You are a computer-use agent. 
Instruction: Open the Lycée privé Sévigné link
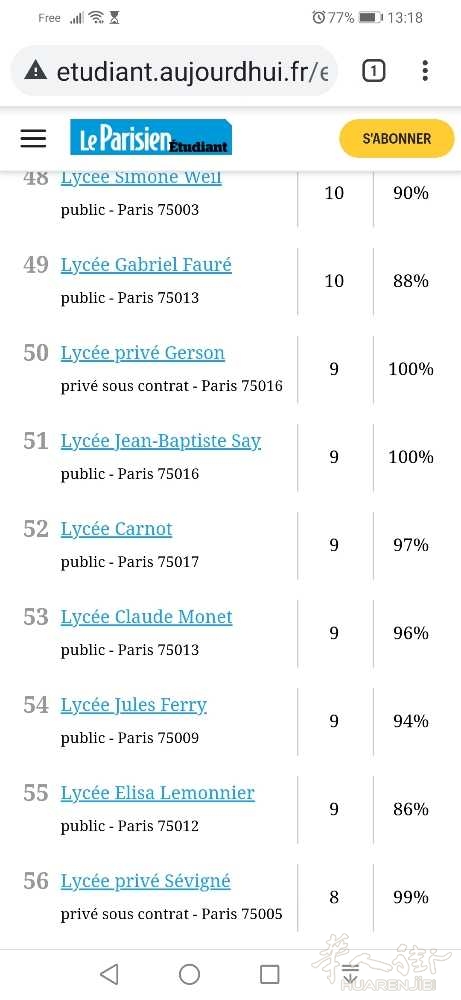click(145, 881)
